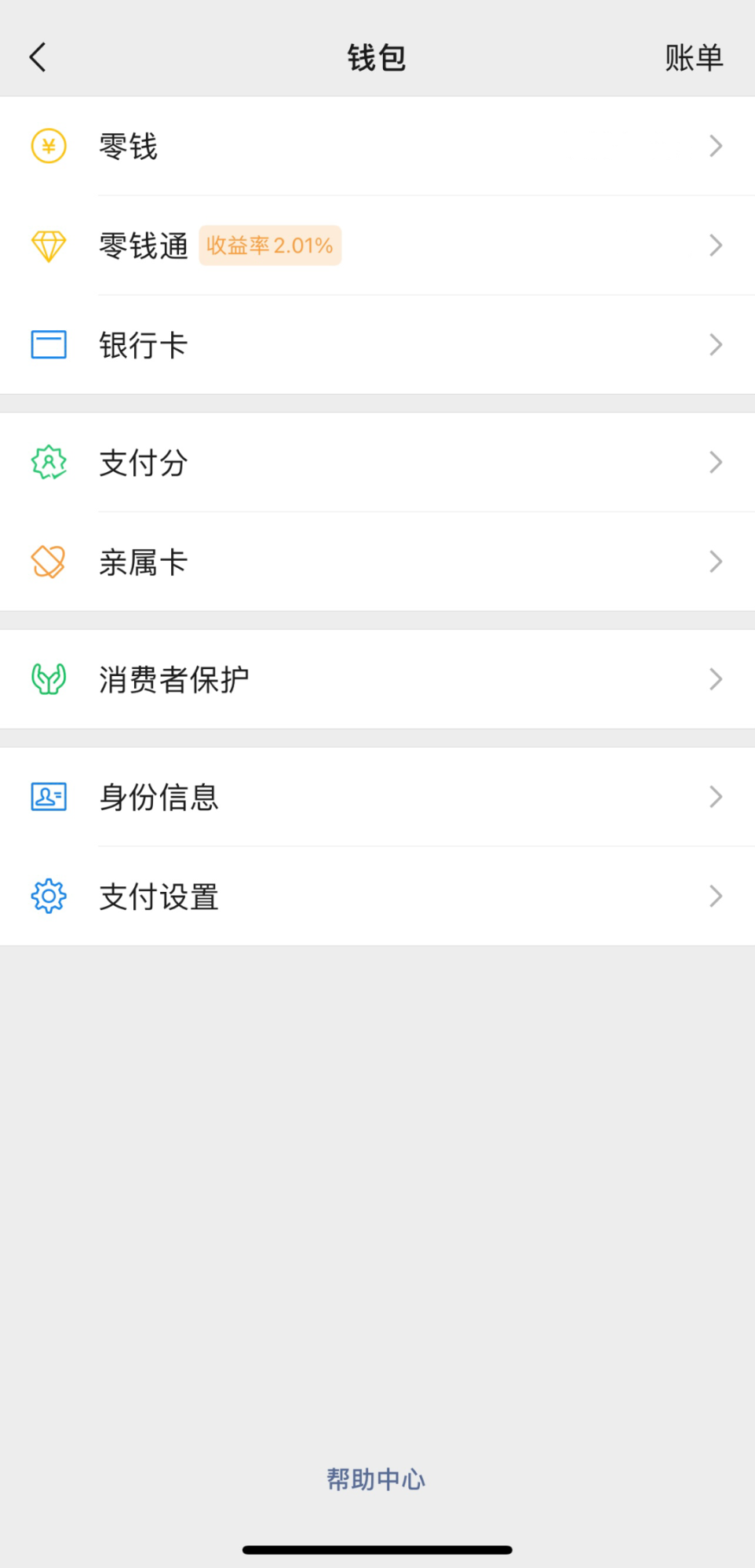Expand the 零钱 row via its chevron
Screen dimensions: 755x1568
click(x=714, y=146)
